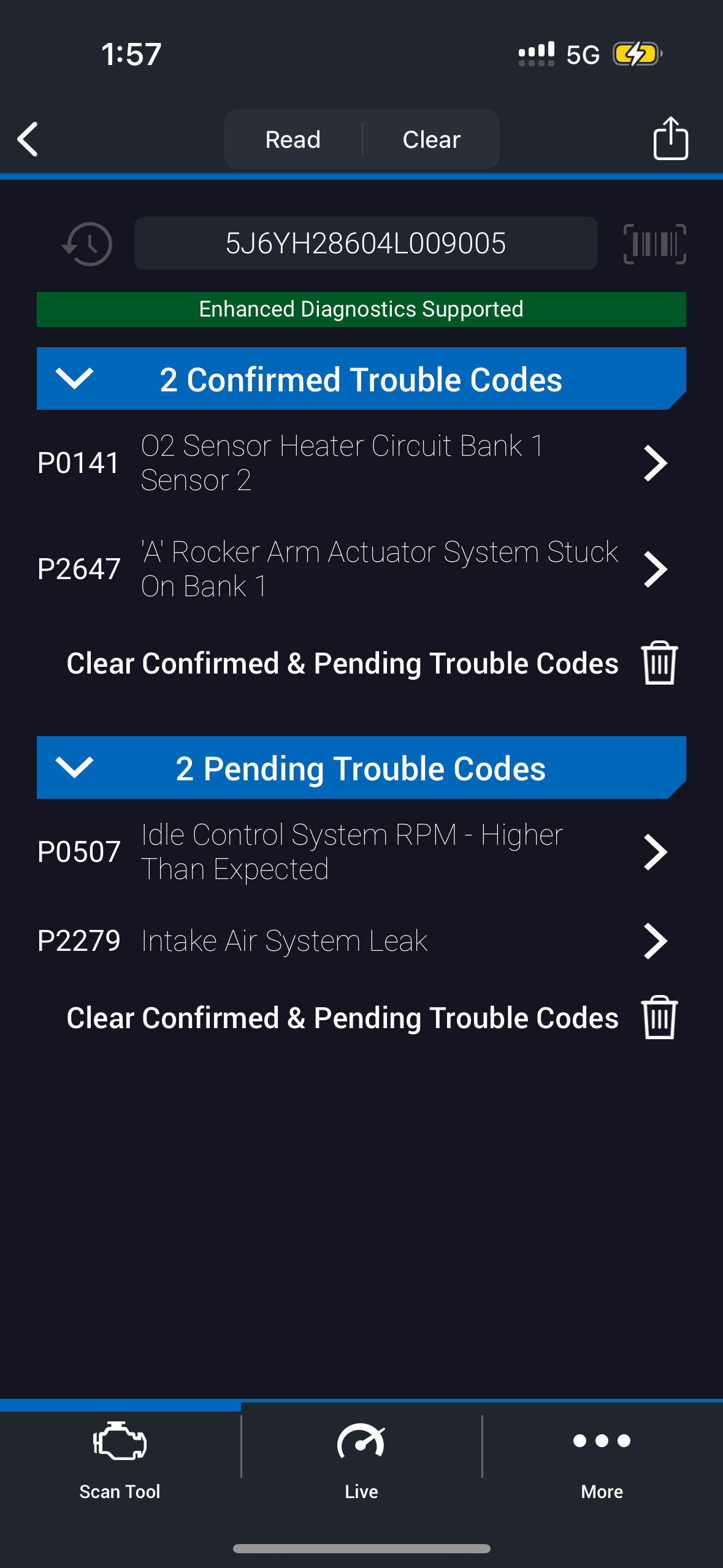Switch to the Live tab

click(x=361, y=1460)
